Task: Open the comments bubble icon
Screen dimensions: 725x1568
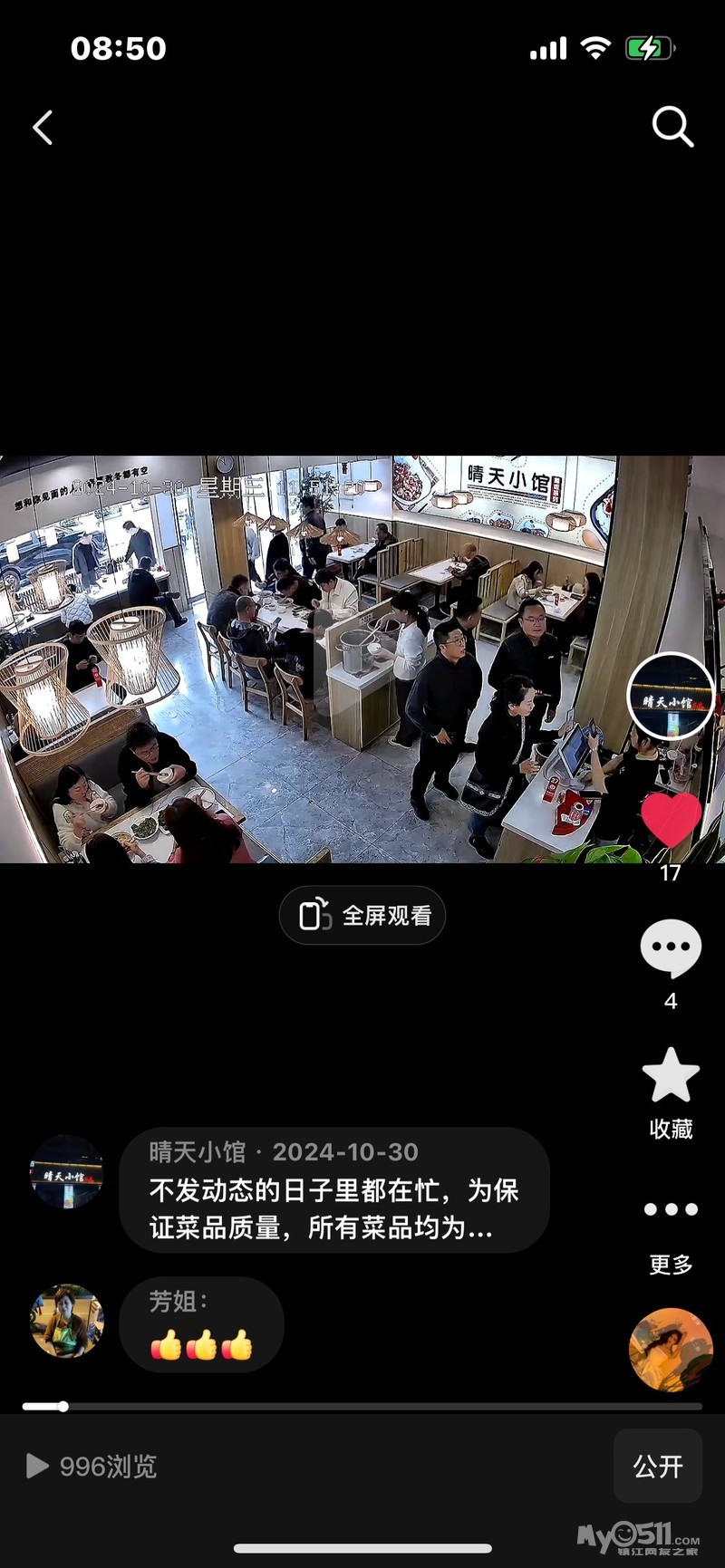Action: tap(671, 948)
